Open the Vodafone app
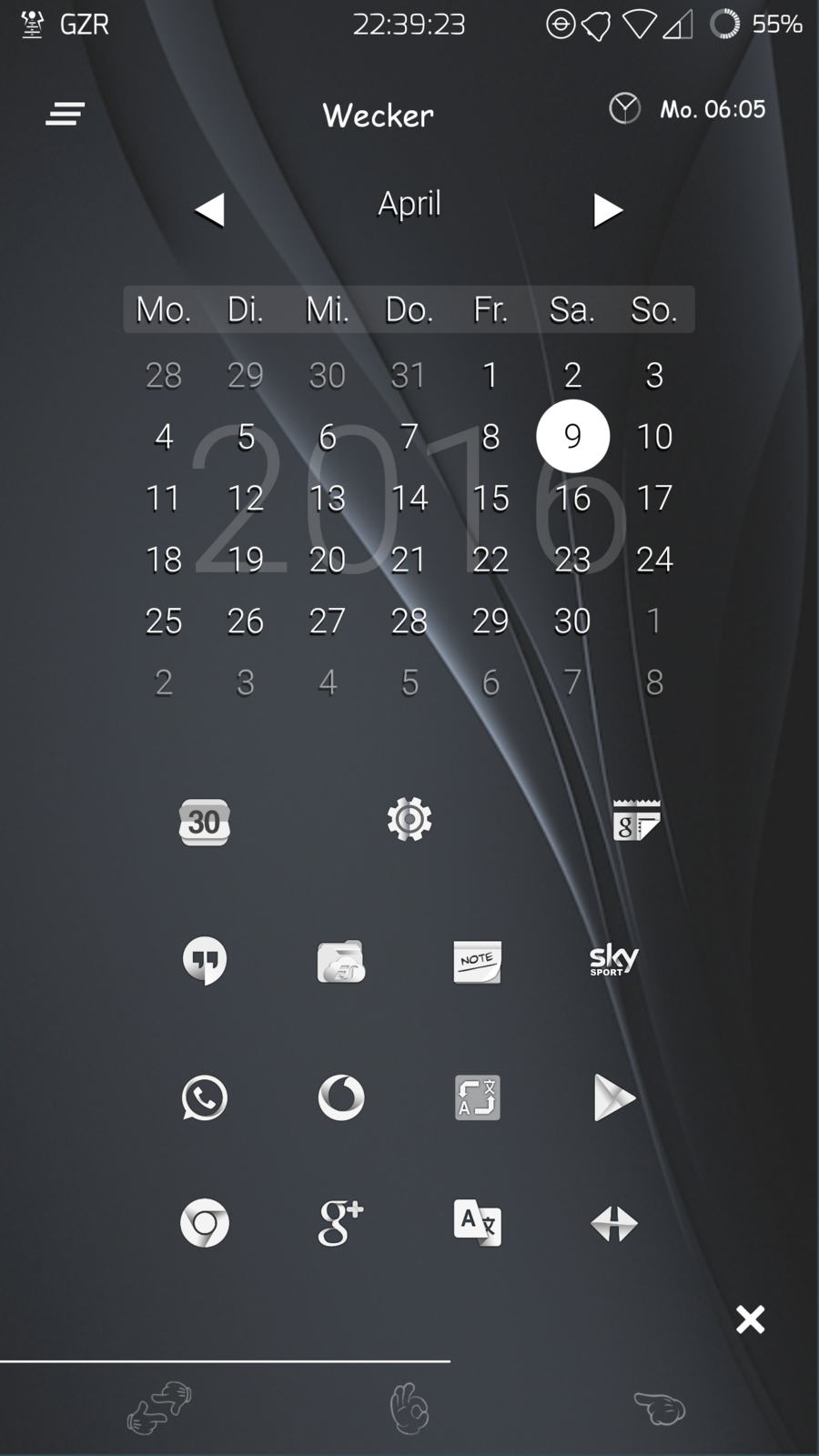This screenshot has width=819, height=1456. click(x=340, y=1097)
